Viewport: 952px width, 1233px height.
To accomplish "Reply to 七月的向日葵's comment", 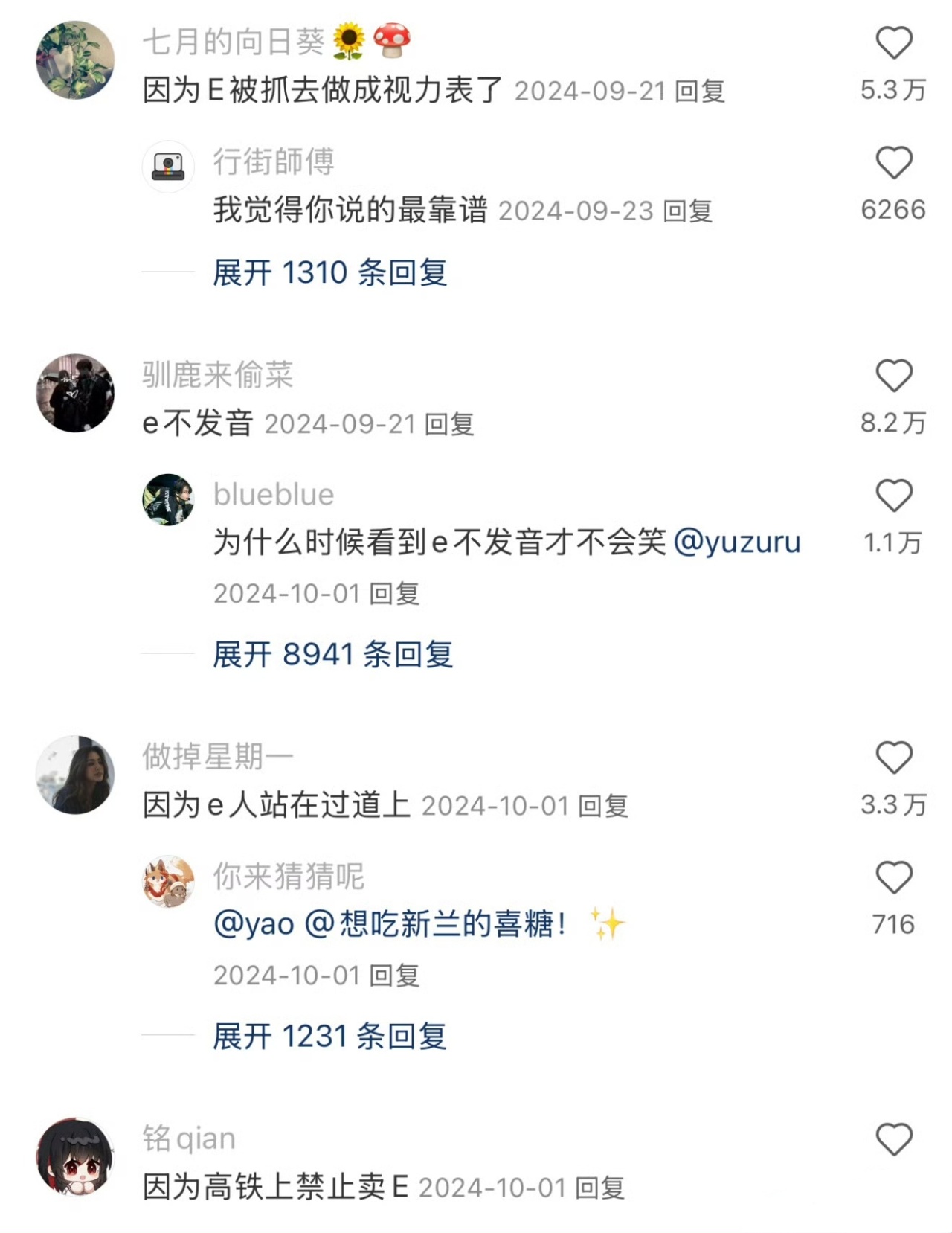I will [699, 92].
